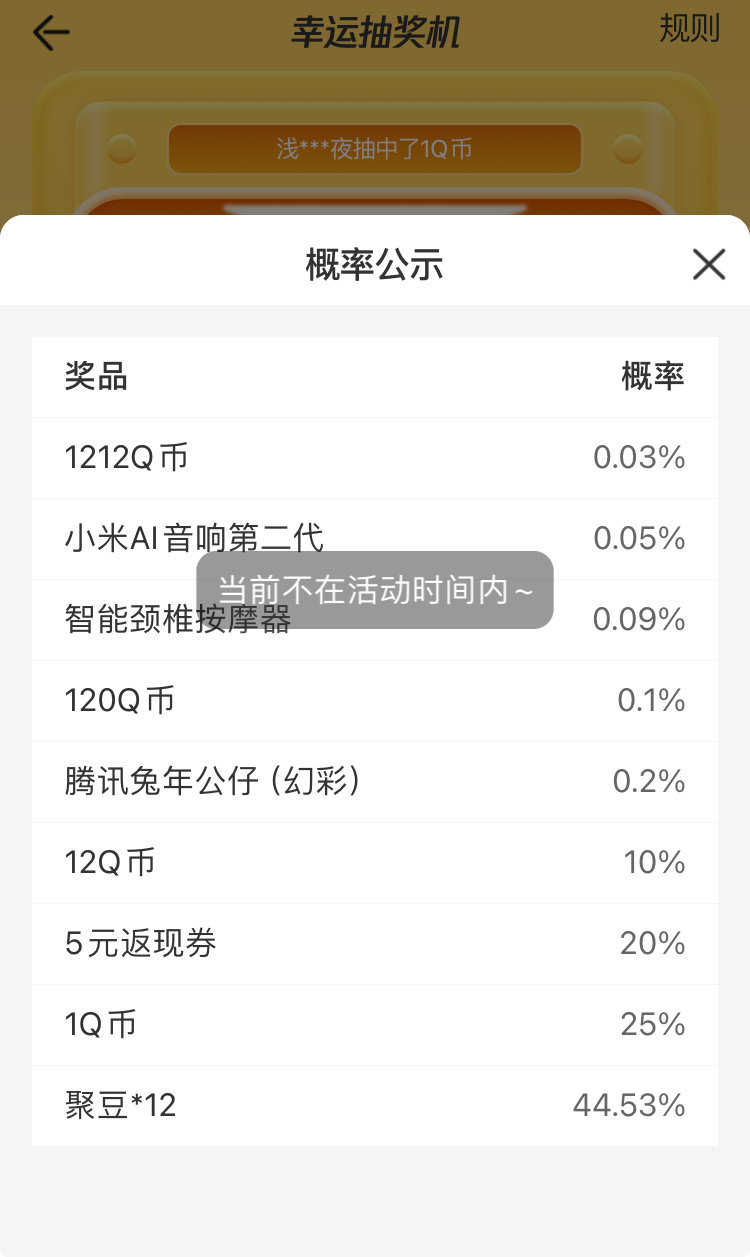This screenshot has height=1257, width=750.
Task: Close the 概率公示 popup
Action: [x=709, y=265]
